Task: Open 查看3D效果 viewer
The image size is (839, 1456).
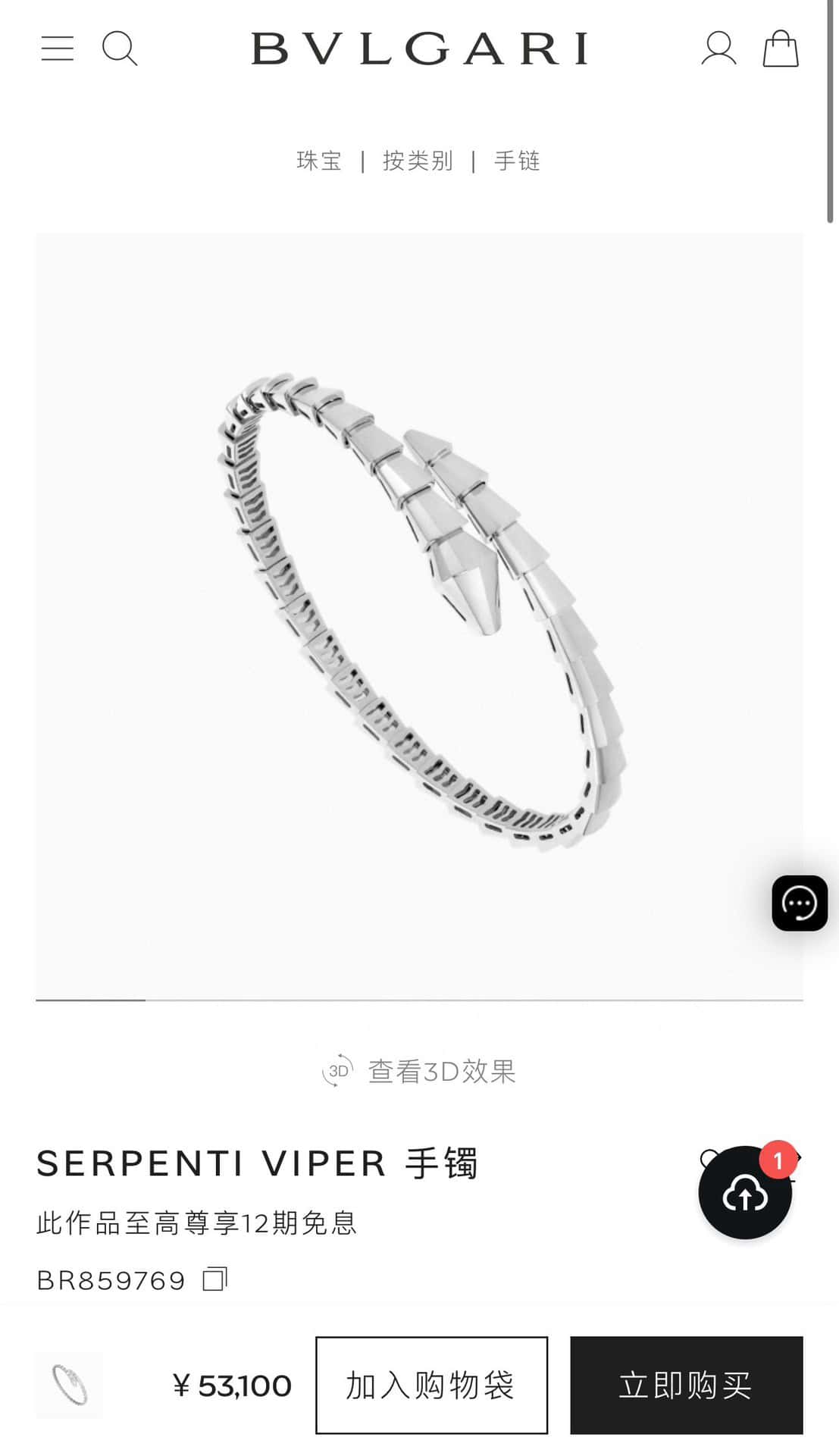Action: [419, 1071]
